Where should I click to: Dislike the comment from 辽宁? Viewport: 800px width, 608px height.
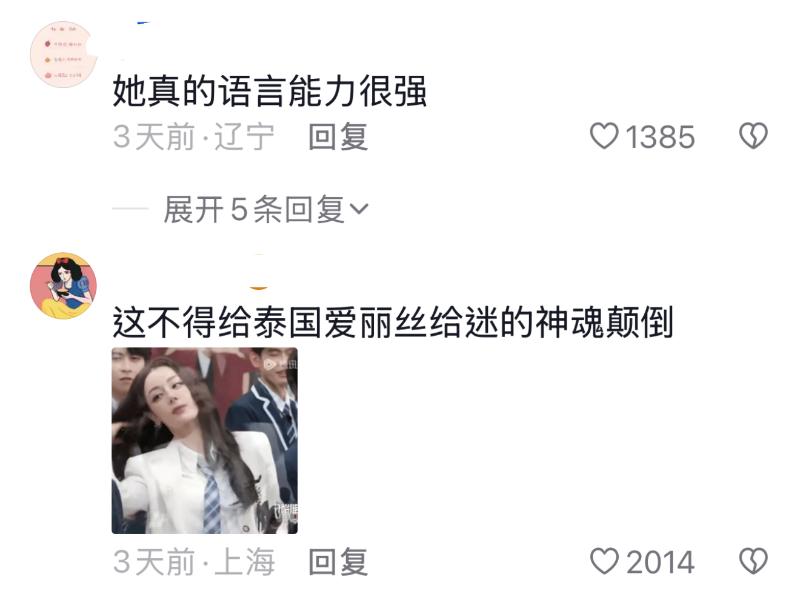(752, 137)
